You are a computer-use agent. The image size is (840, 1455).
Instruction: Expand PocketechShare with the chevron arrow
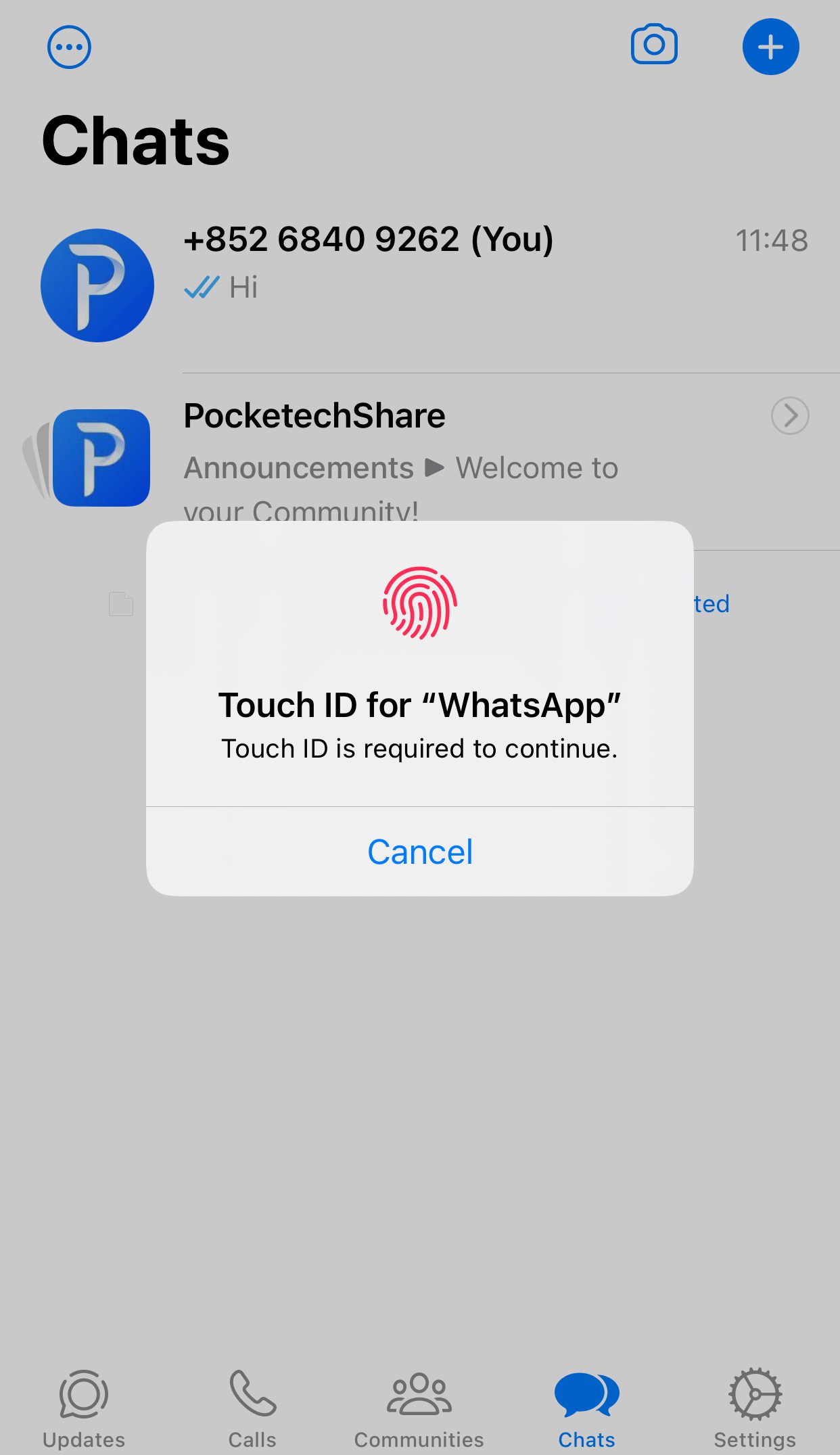point(789,415)
